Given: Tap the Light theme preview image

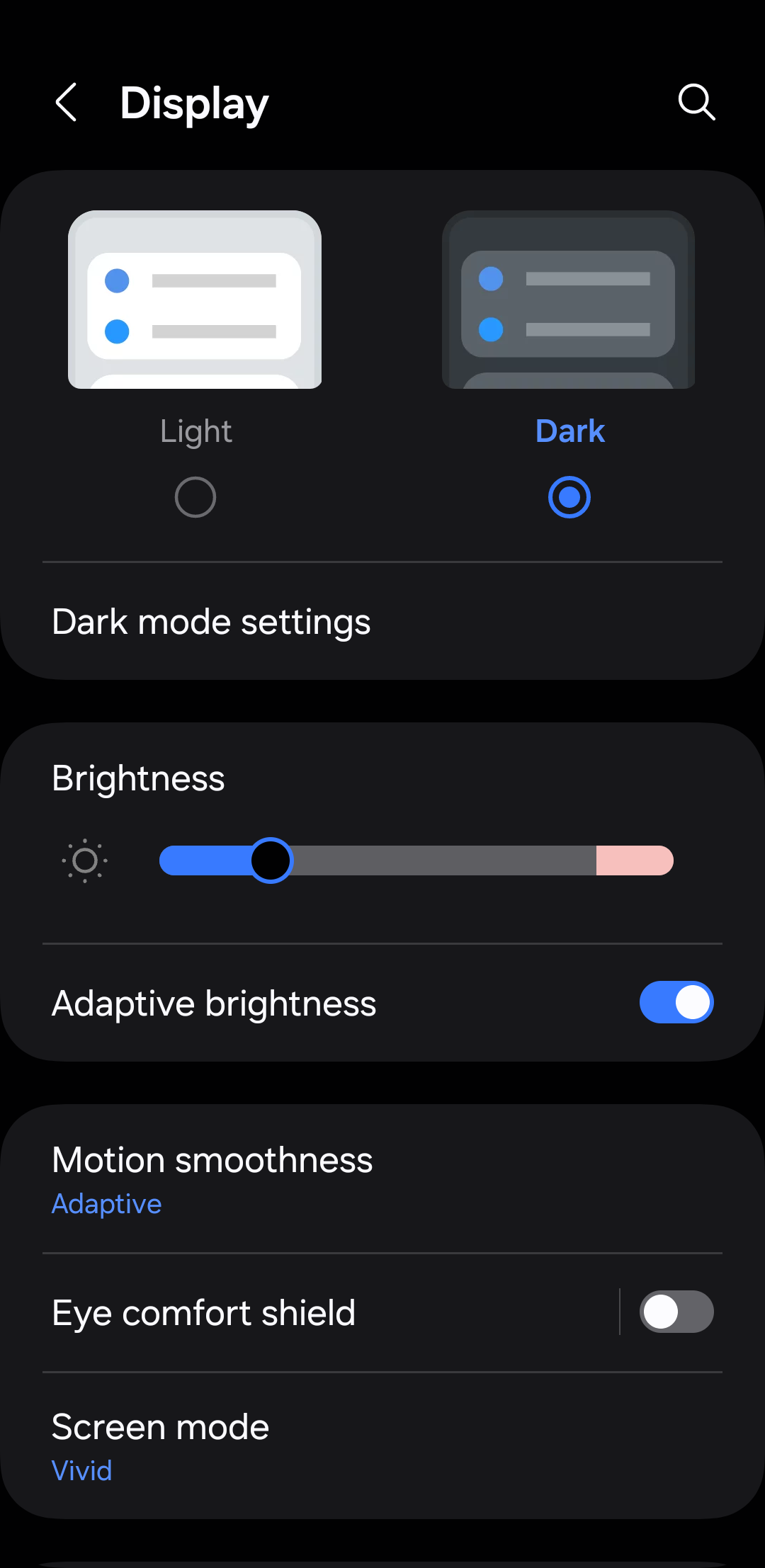Looking at the screenshot, I should coord(195,300).
